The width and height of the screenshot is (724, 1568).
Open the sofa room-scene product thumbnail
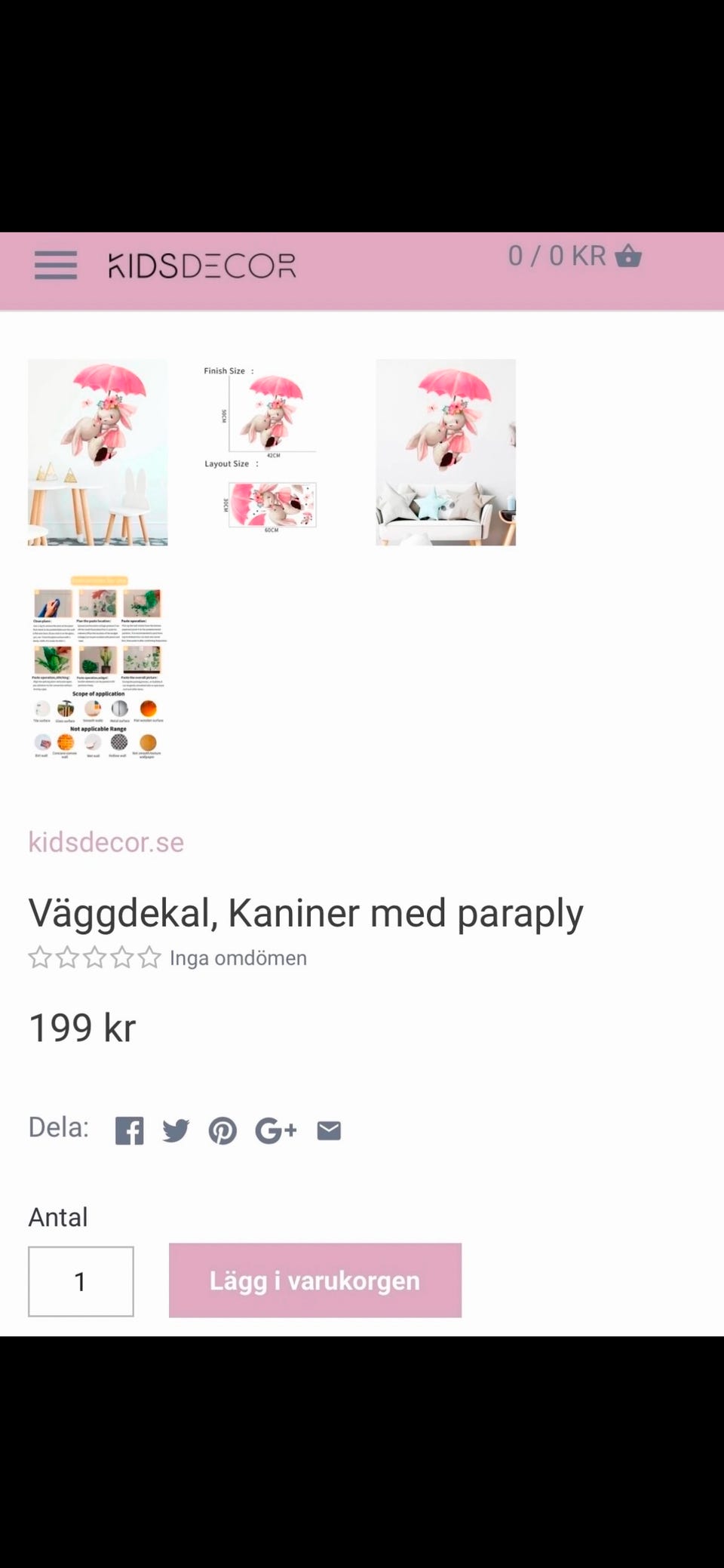446,451
